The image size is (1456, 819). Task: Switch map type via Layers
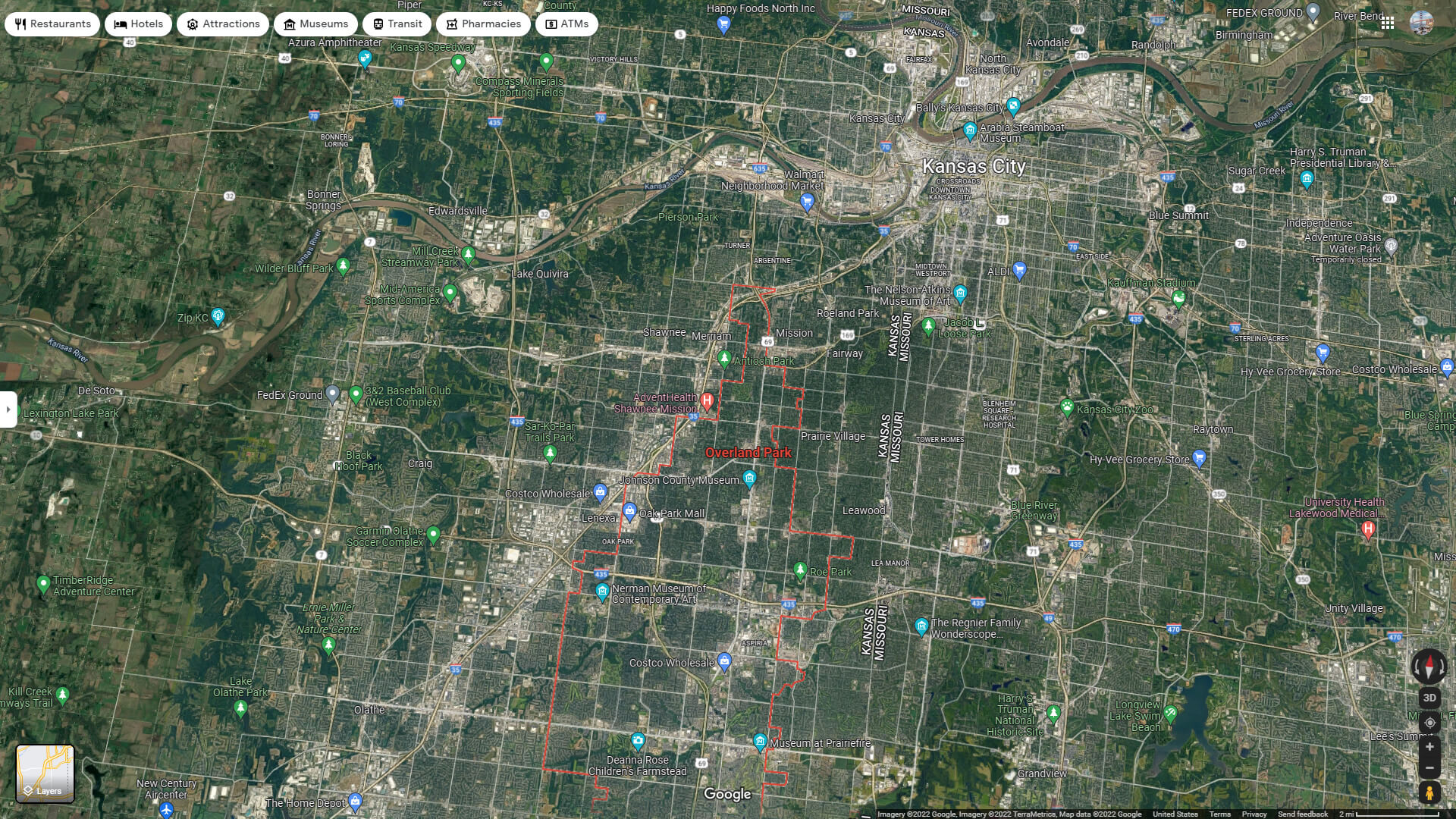[45, 773]
